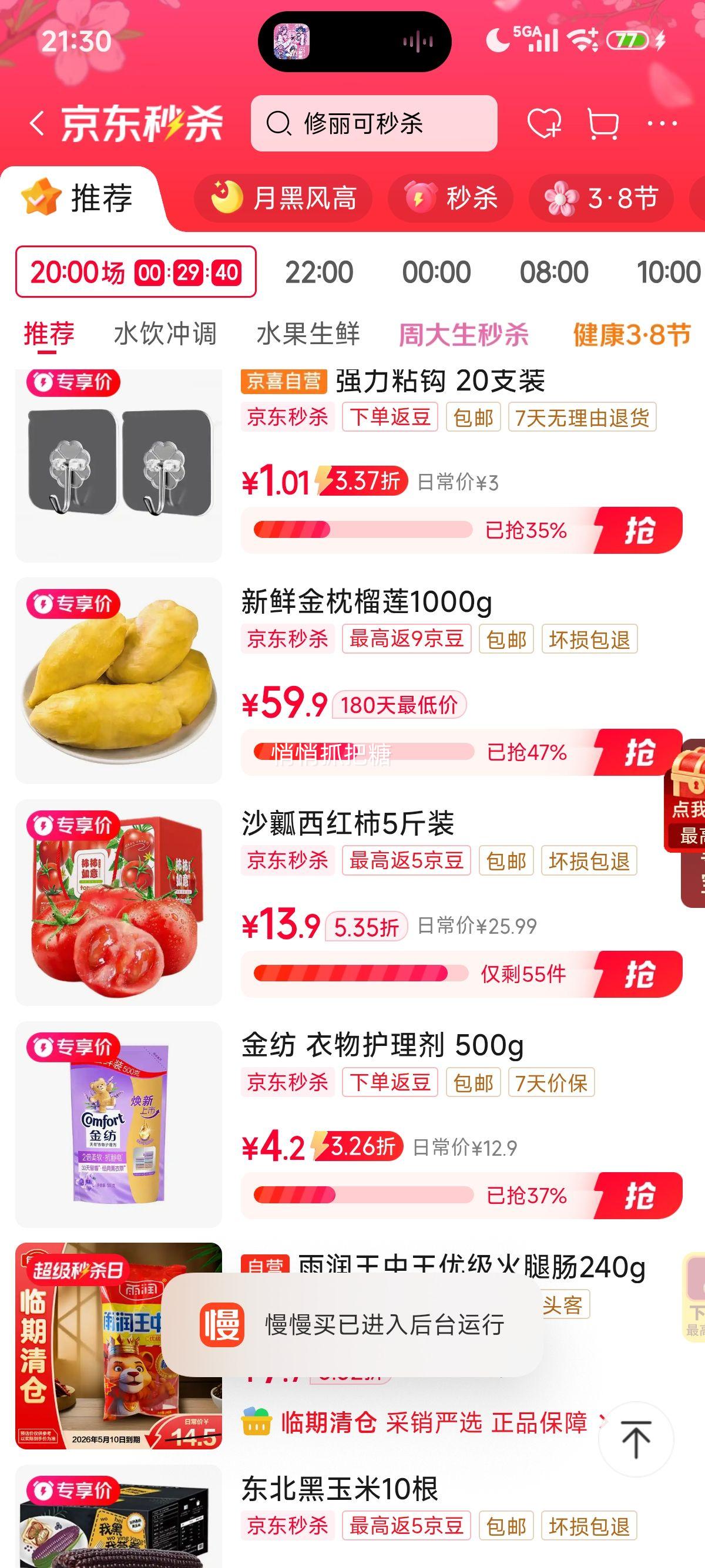Tap the back arrow to leave 京东秒杀
Screen dimensions: 705x1568
(x=36, y=122)
